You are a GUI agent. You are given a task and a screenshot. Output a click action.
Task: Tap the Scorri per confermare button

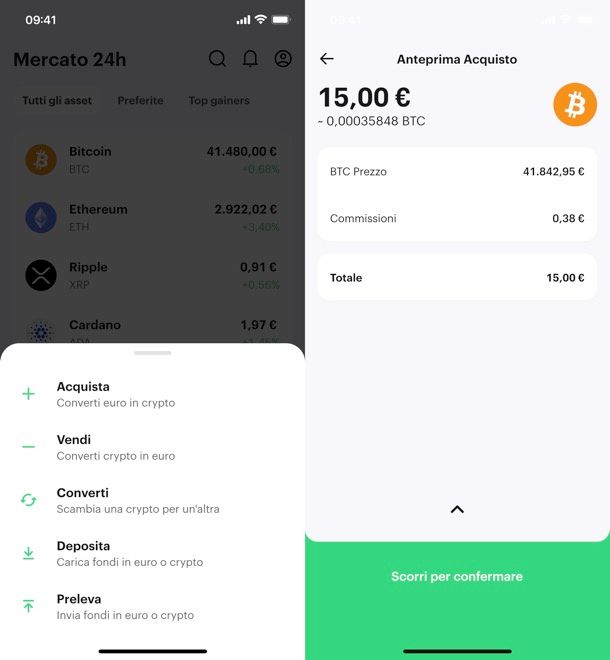(457, 577)
